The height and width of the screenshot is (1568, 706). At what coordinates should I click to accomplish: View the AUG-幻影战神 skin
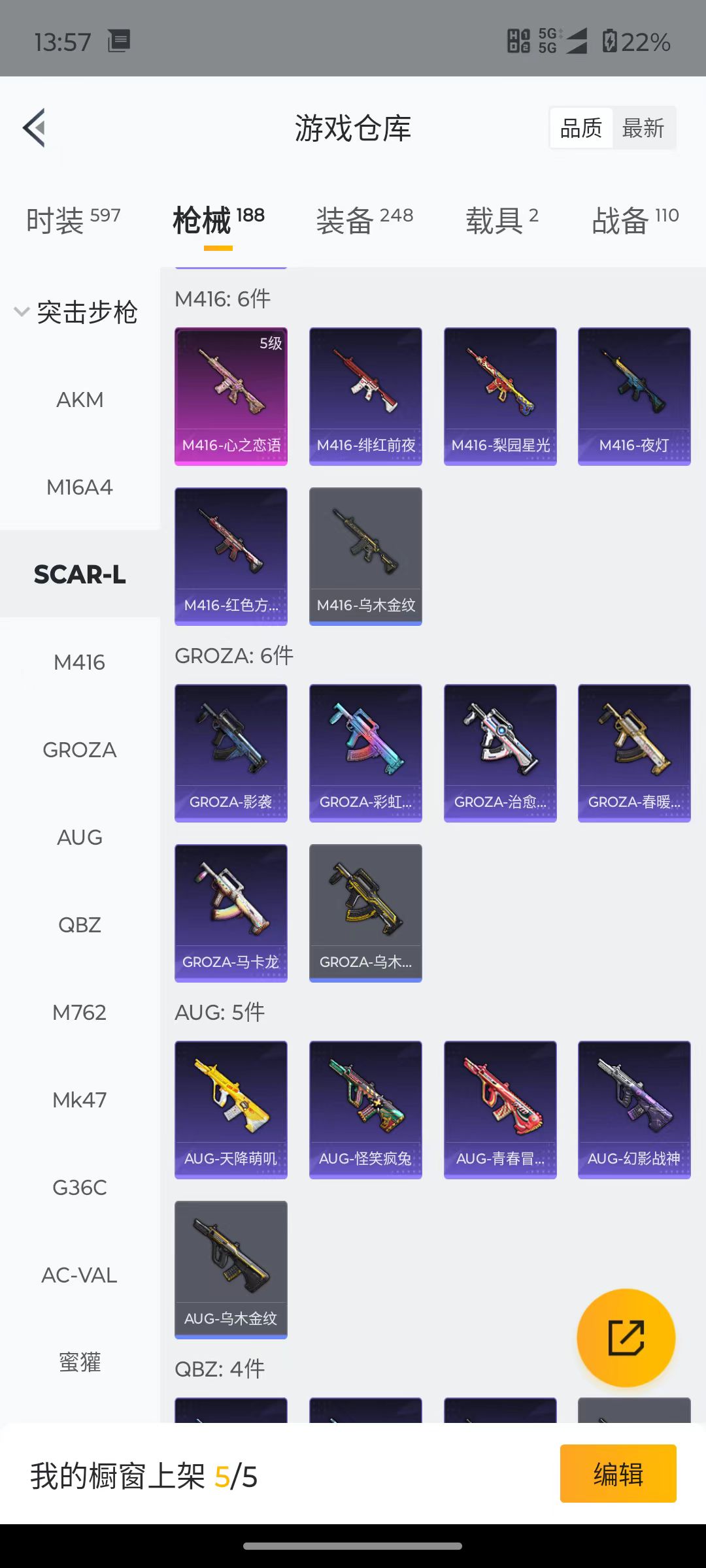pyautogui.click(x=634, y=1110)
